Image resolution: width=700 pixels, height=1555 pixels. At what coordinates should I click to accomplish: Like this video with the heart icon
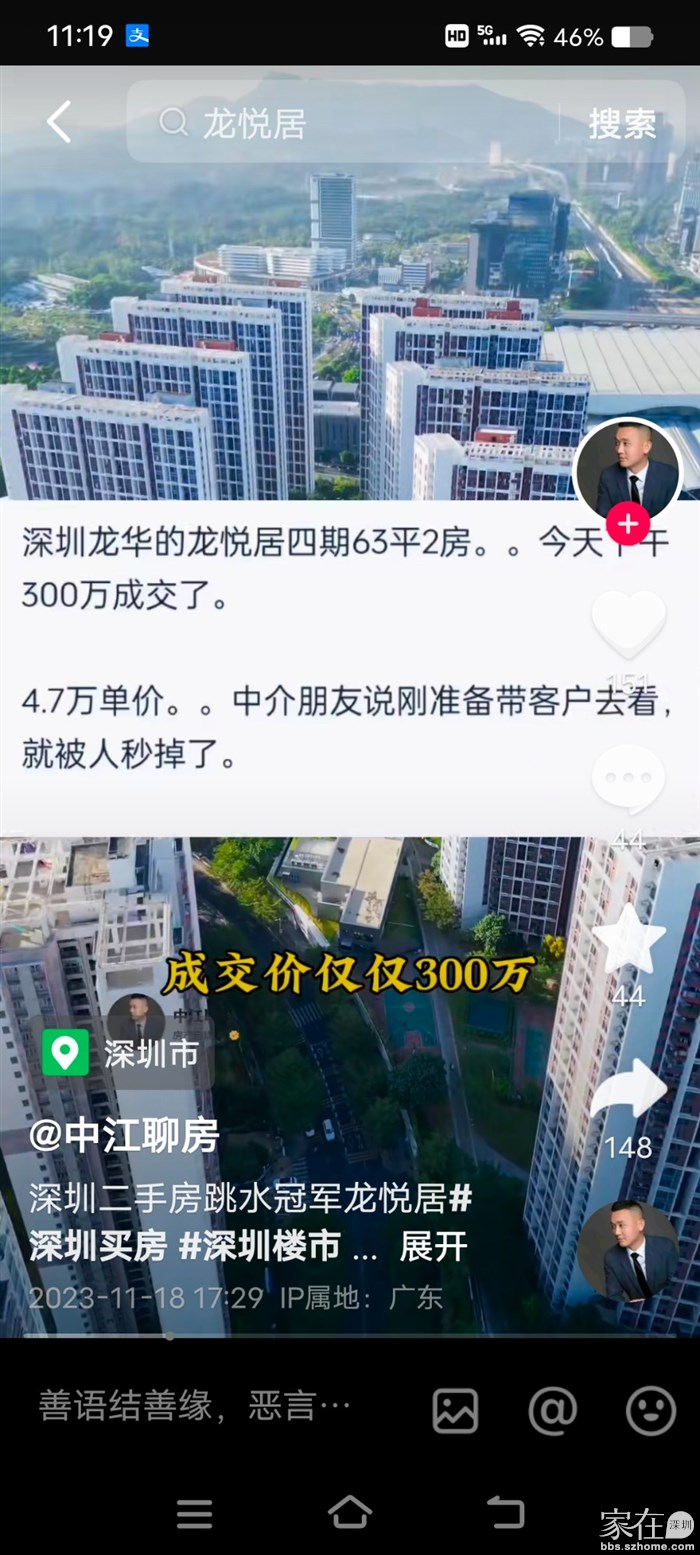(628, 623)
